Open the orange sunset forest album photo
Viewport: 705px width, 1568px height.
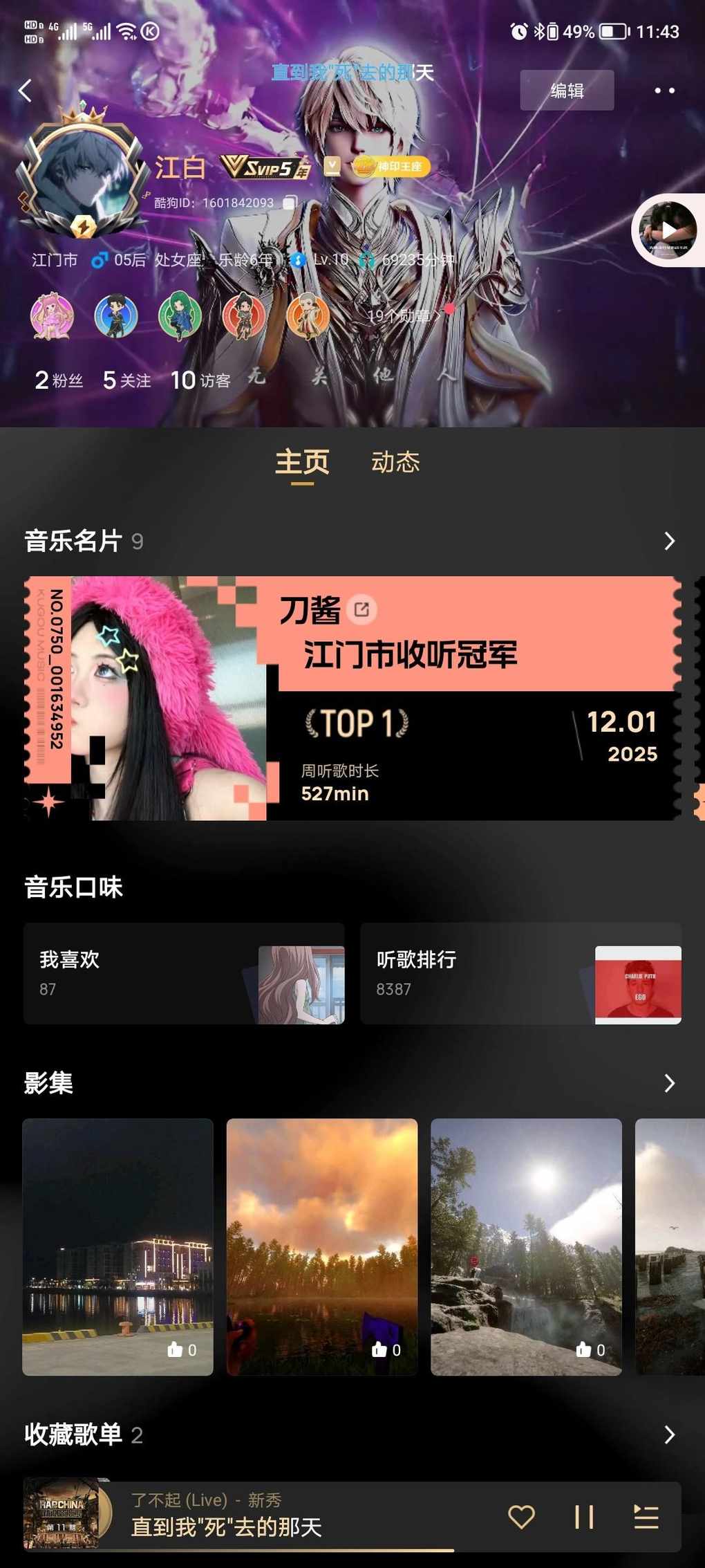pos(322,1246)
